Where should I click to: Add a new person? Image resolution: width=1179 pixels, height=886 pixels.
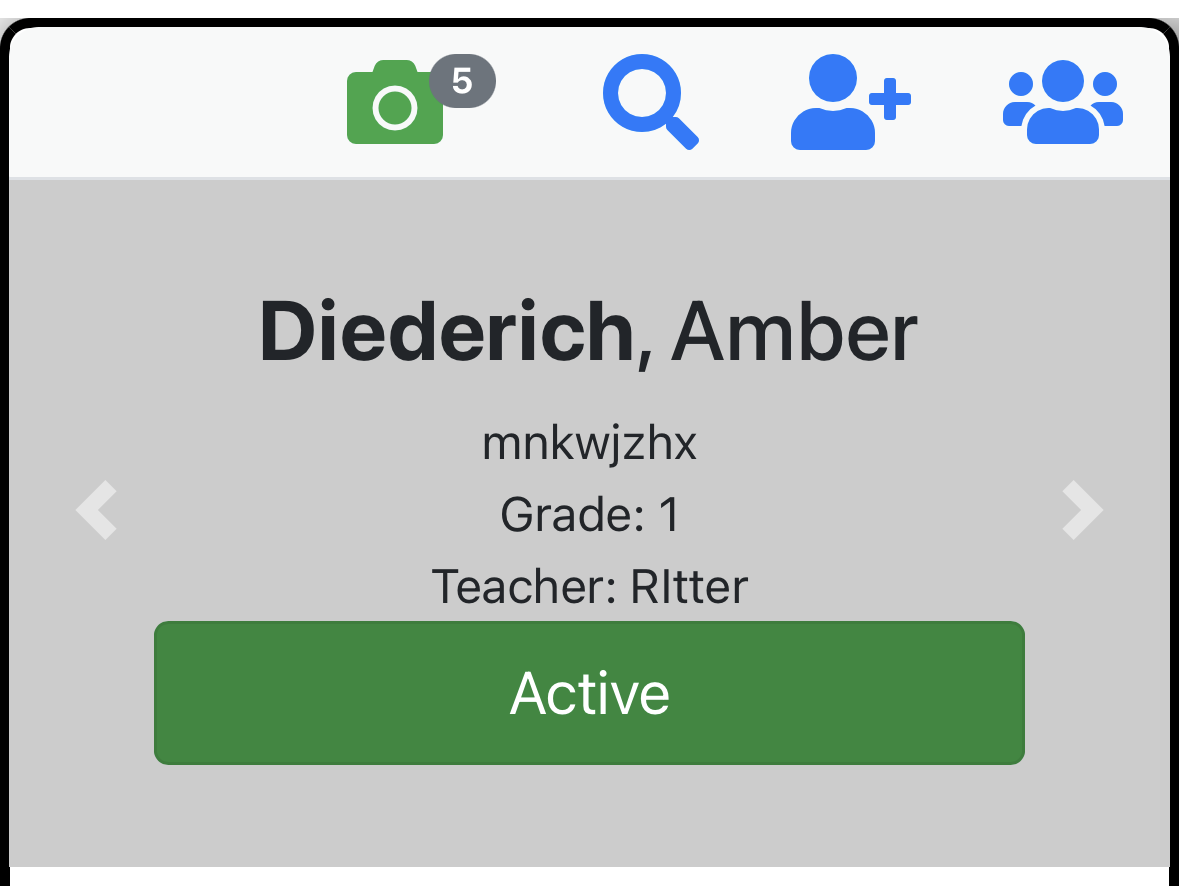click(849, 103)
